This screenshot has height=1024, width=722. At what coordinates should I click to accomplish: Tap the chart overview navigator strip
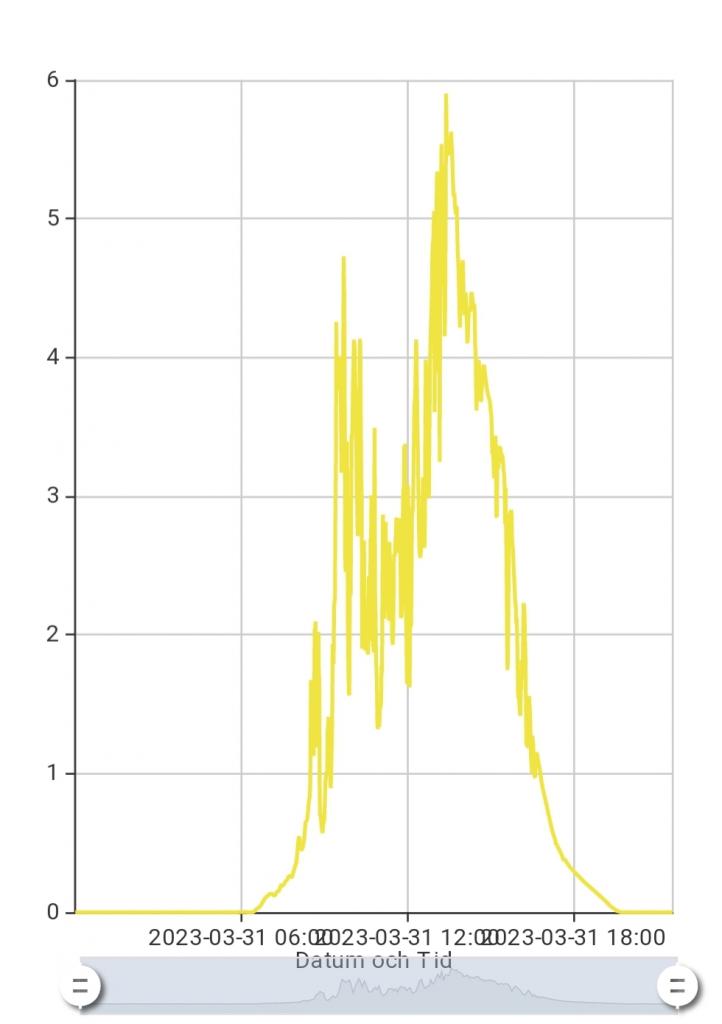pos(380,986)
